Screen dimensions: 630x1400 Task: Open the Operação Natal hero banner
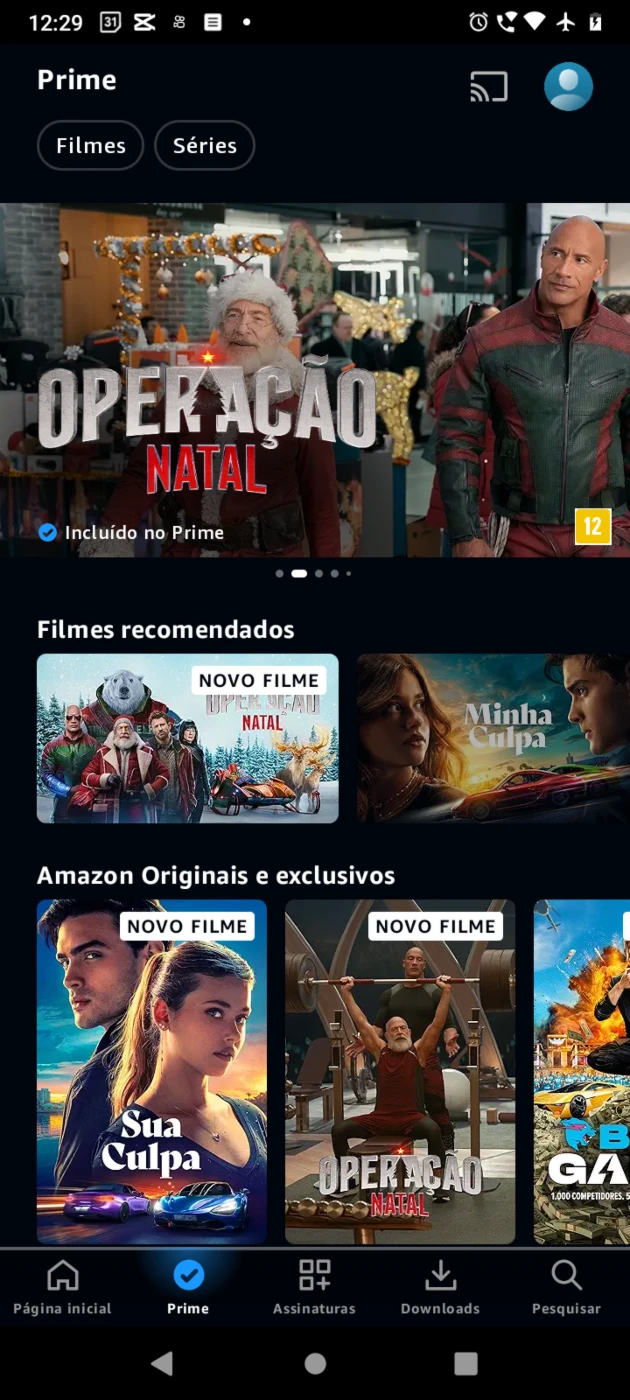pos(315,380)
